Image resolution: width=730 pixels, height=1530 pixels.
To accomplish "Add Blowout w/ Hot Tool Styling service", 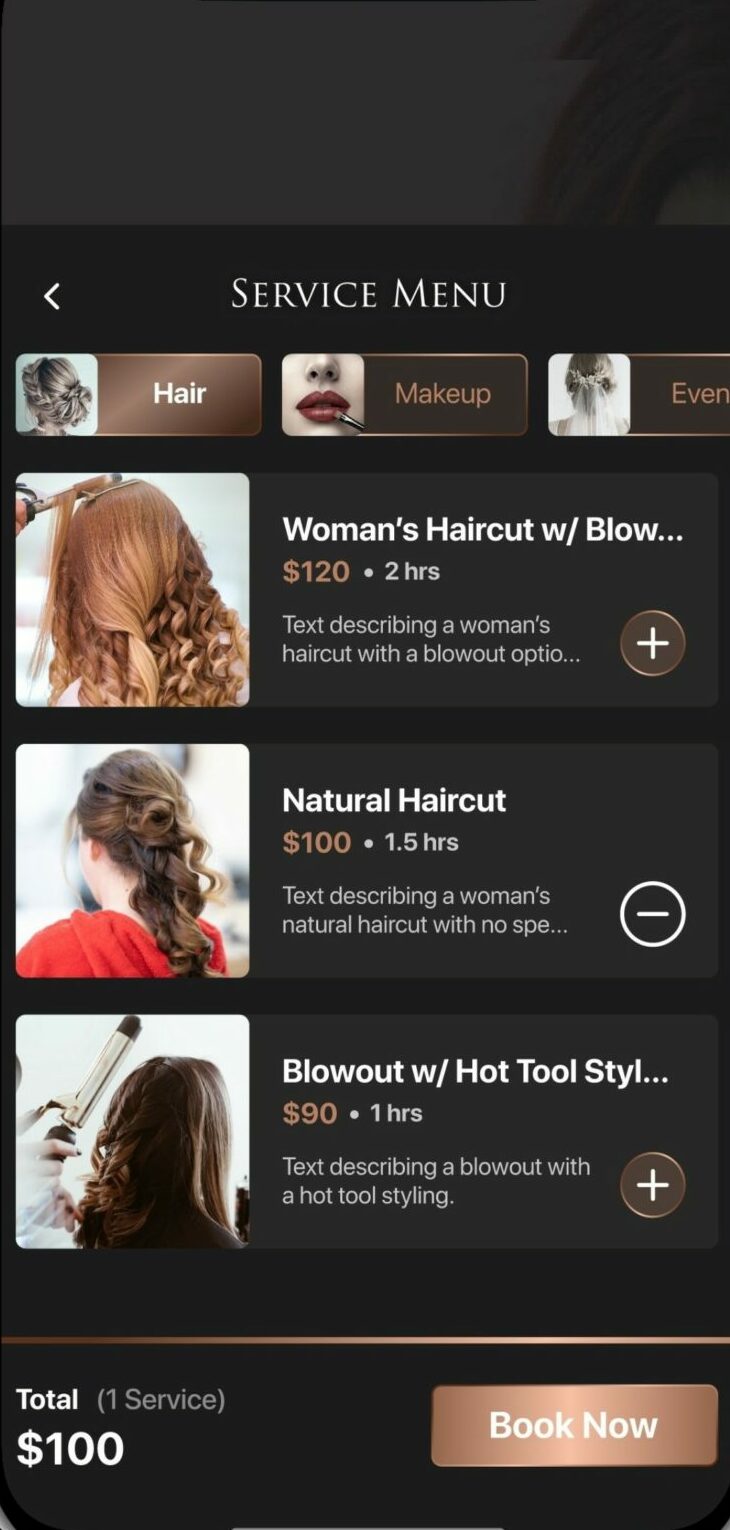I will [653, 1185].
